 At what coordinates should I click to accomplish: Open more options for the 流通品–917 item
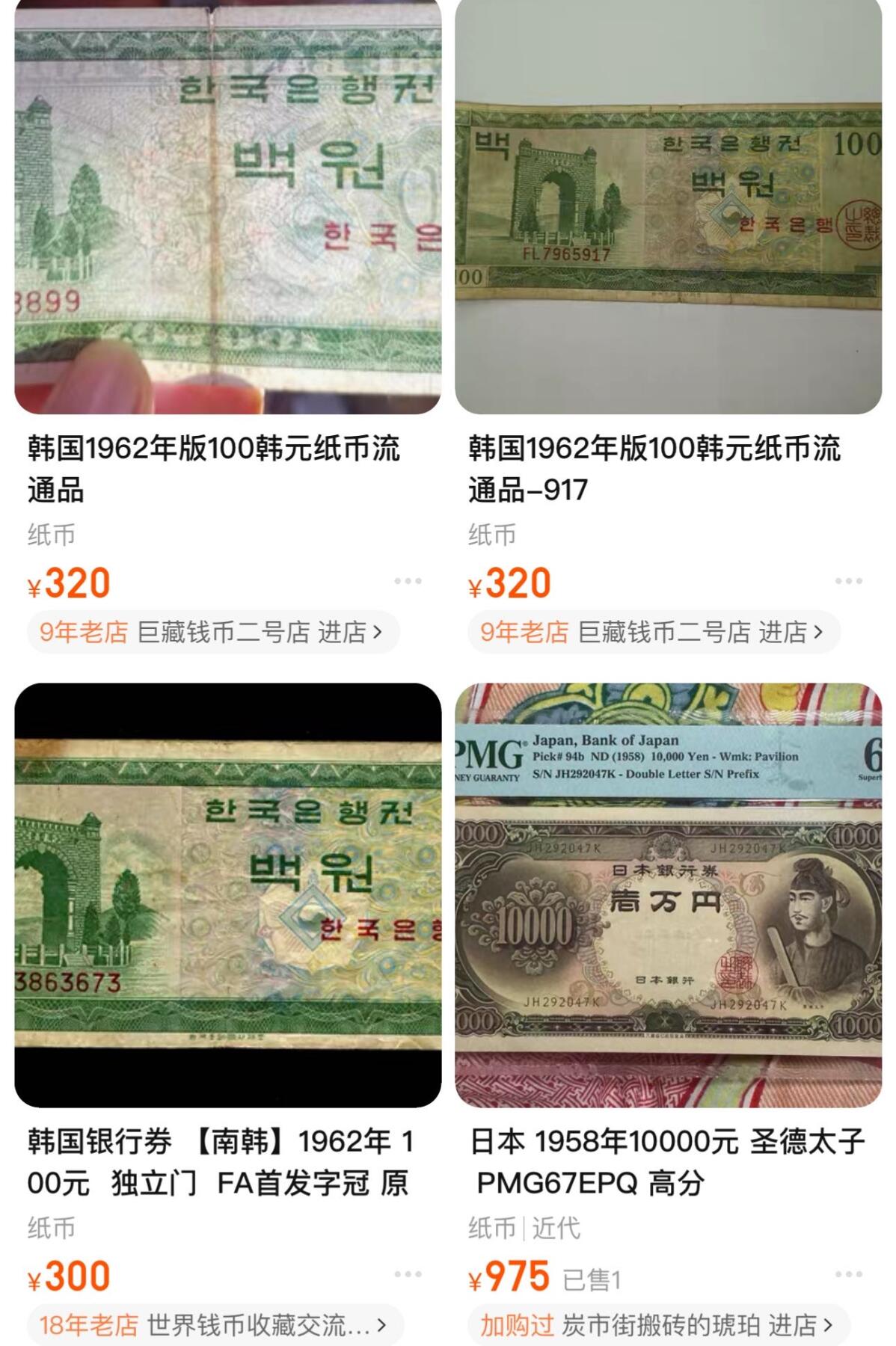pyautogui.click(x=848, y=581)
